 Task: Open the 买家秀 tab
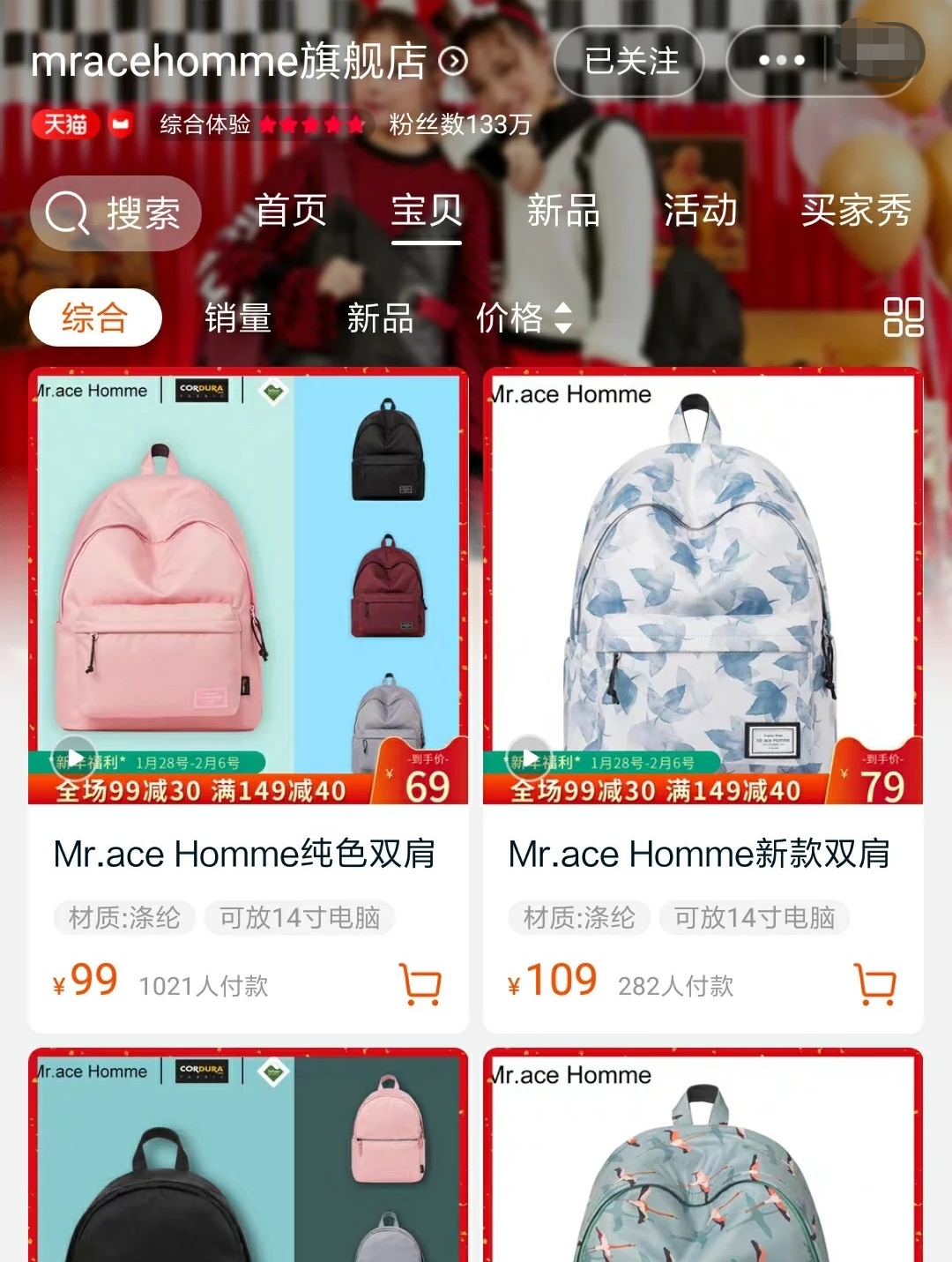[x=853, y=212]
